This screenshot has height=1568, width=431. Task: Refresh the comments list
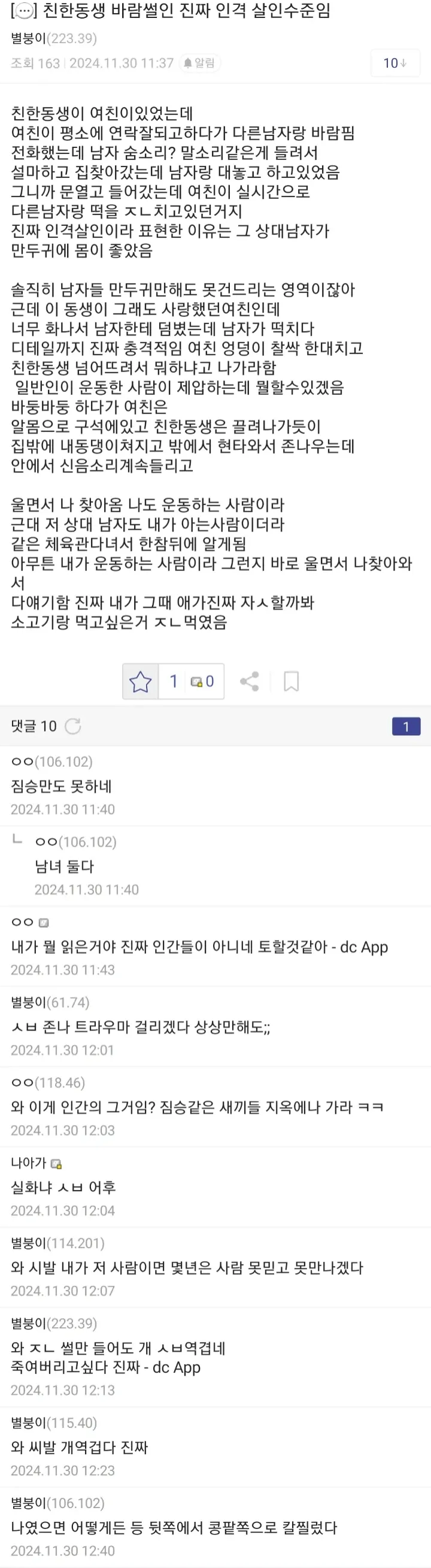click(x=73, y=726)
